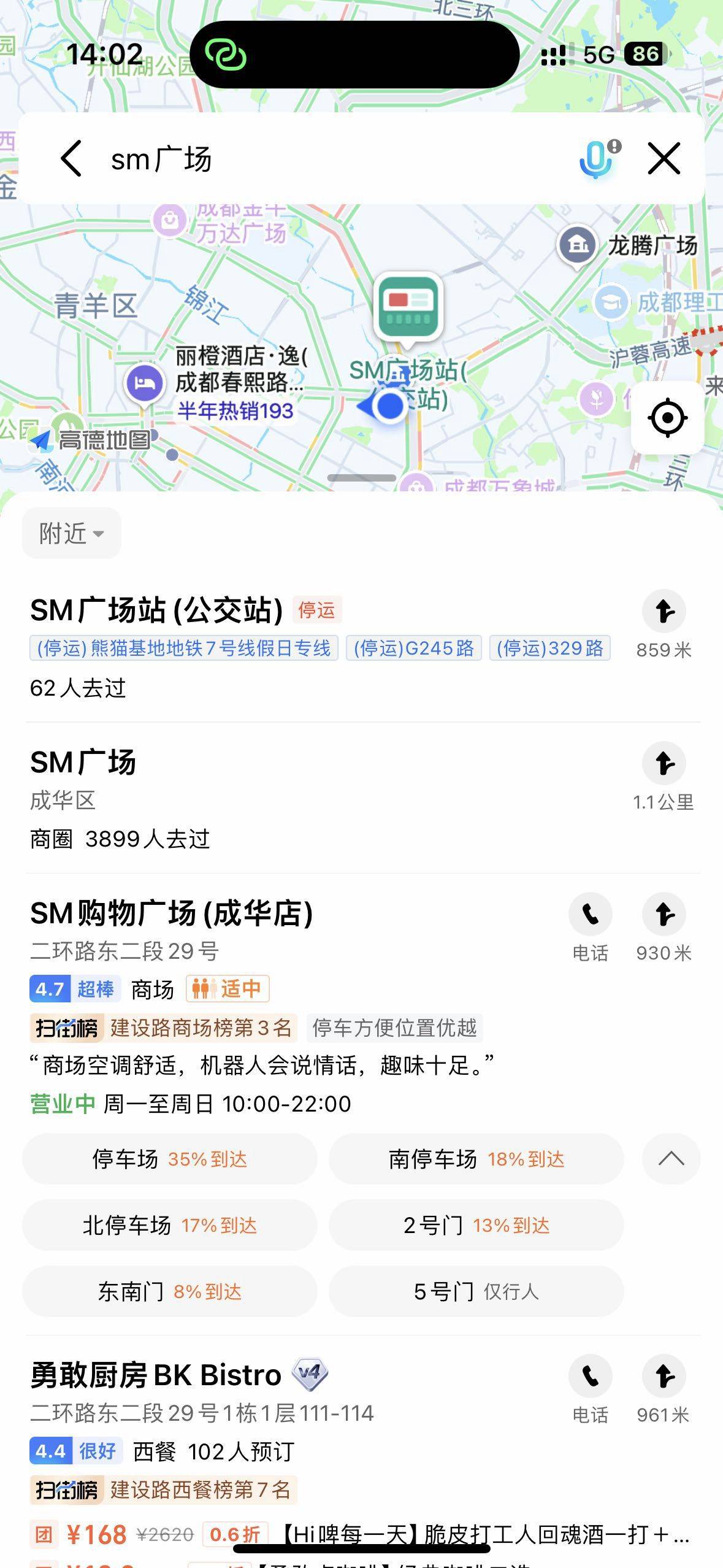Screen dimensions: 723x1568
Task: Open the SM广场站 (公交站) result
Action: [156, 610]
